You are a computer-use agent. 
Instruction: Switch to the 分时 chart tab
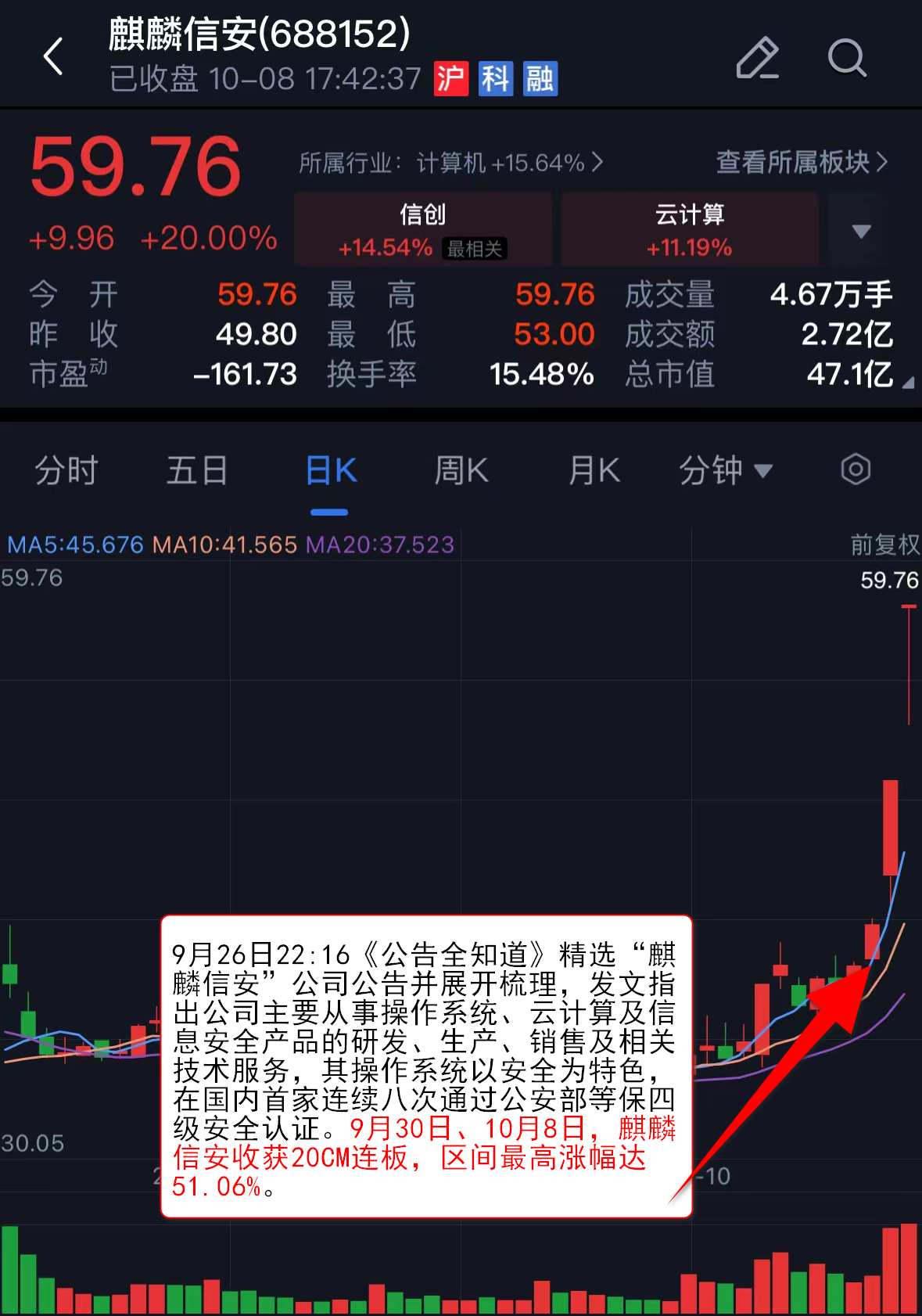coord(66,471)
